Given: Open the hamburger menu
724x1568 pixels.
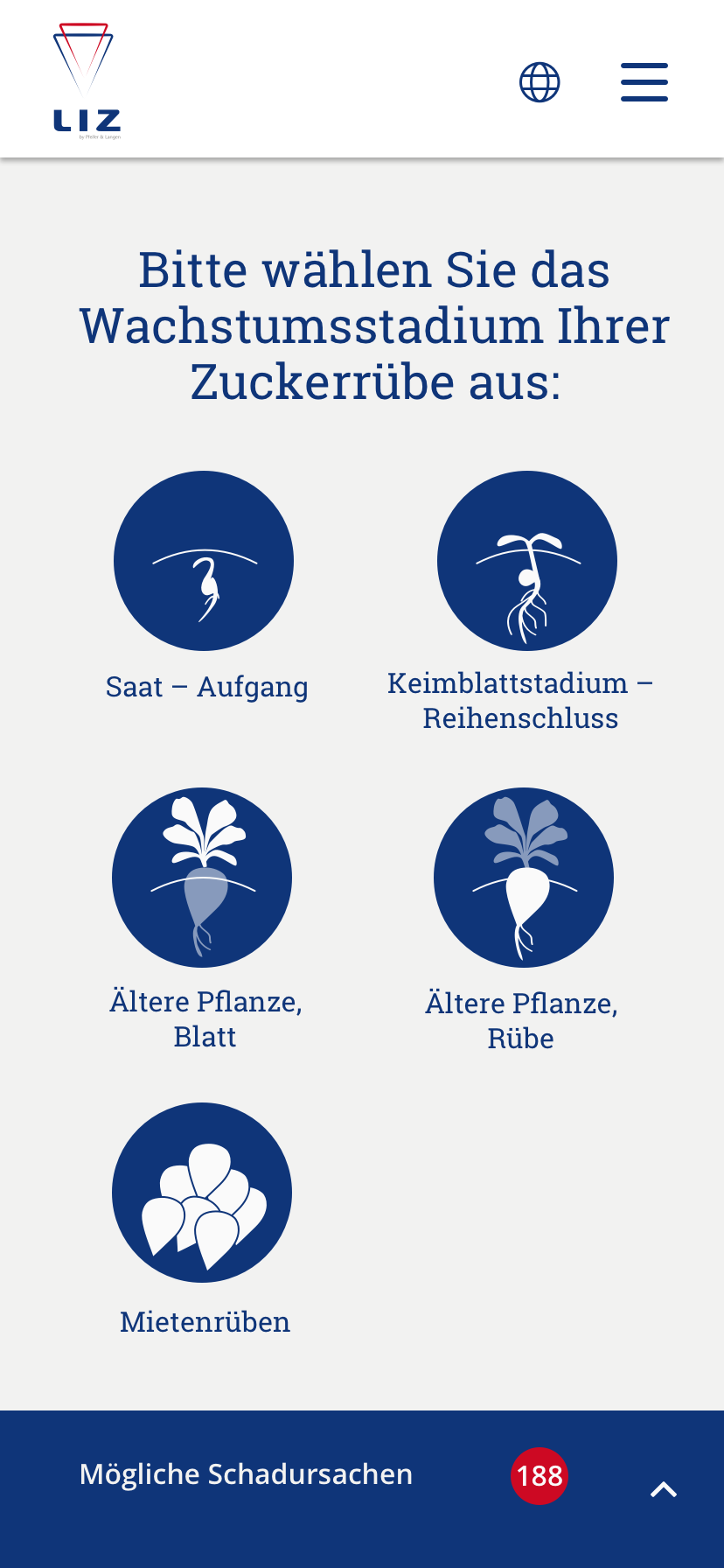Looking at the screenshot, I should 644,82.
